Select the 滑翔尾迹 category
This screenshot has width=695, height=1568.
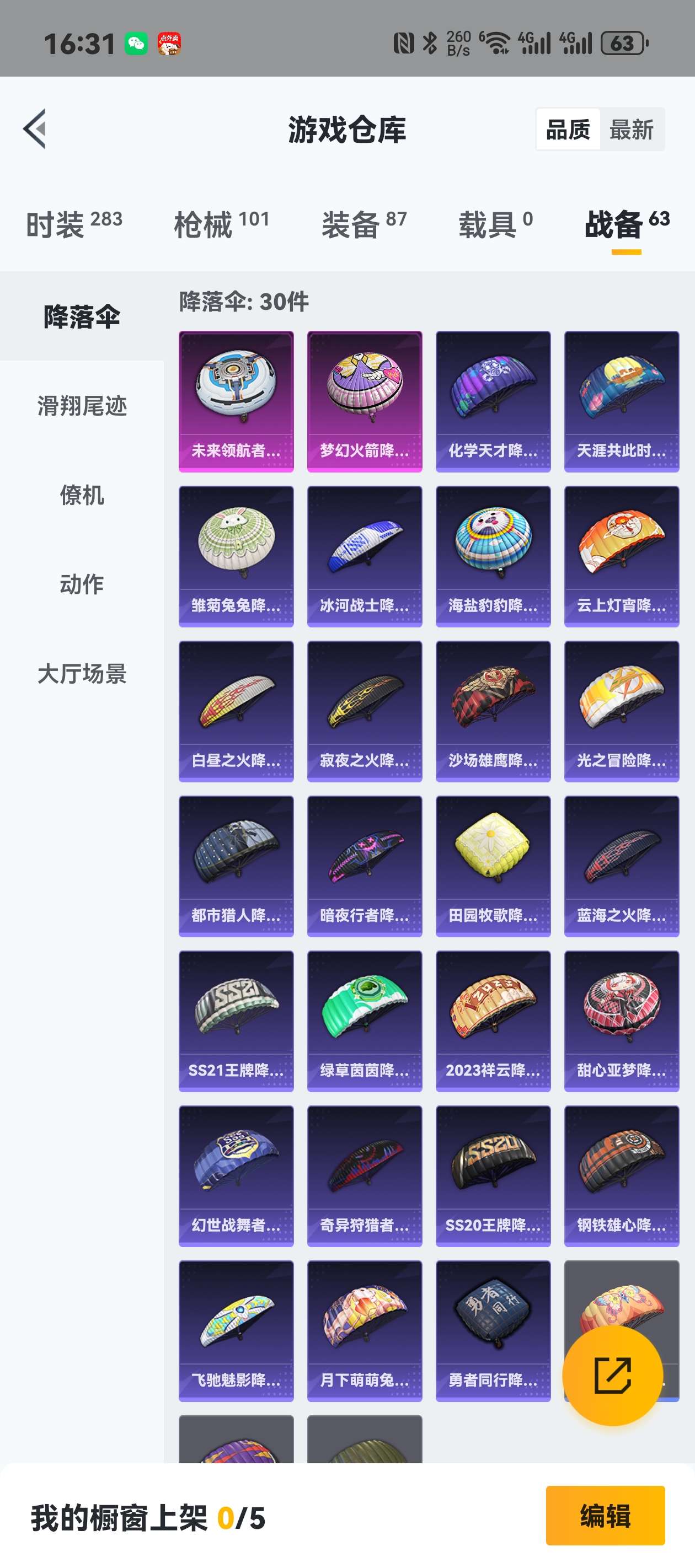[x=82, y=405]
